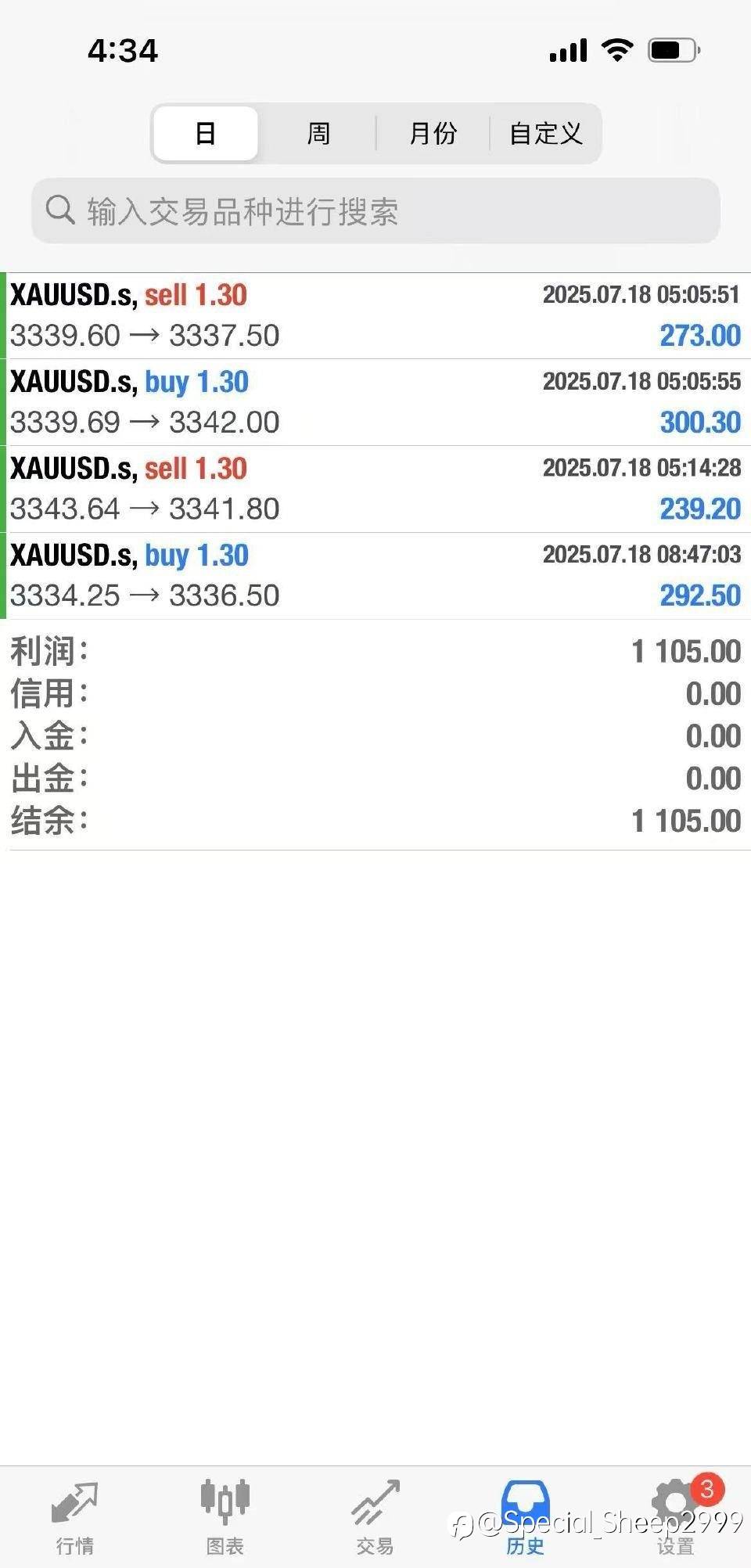The width and height of the screenshot is (751, 1568).
Task: Choose the 自定义 custom period
Action: coord(545,133)
